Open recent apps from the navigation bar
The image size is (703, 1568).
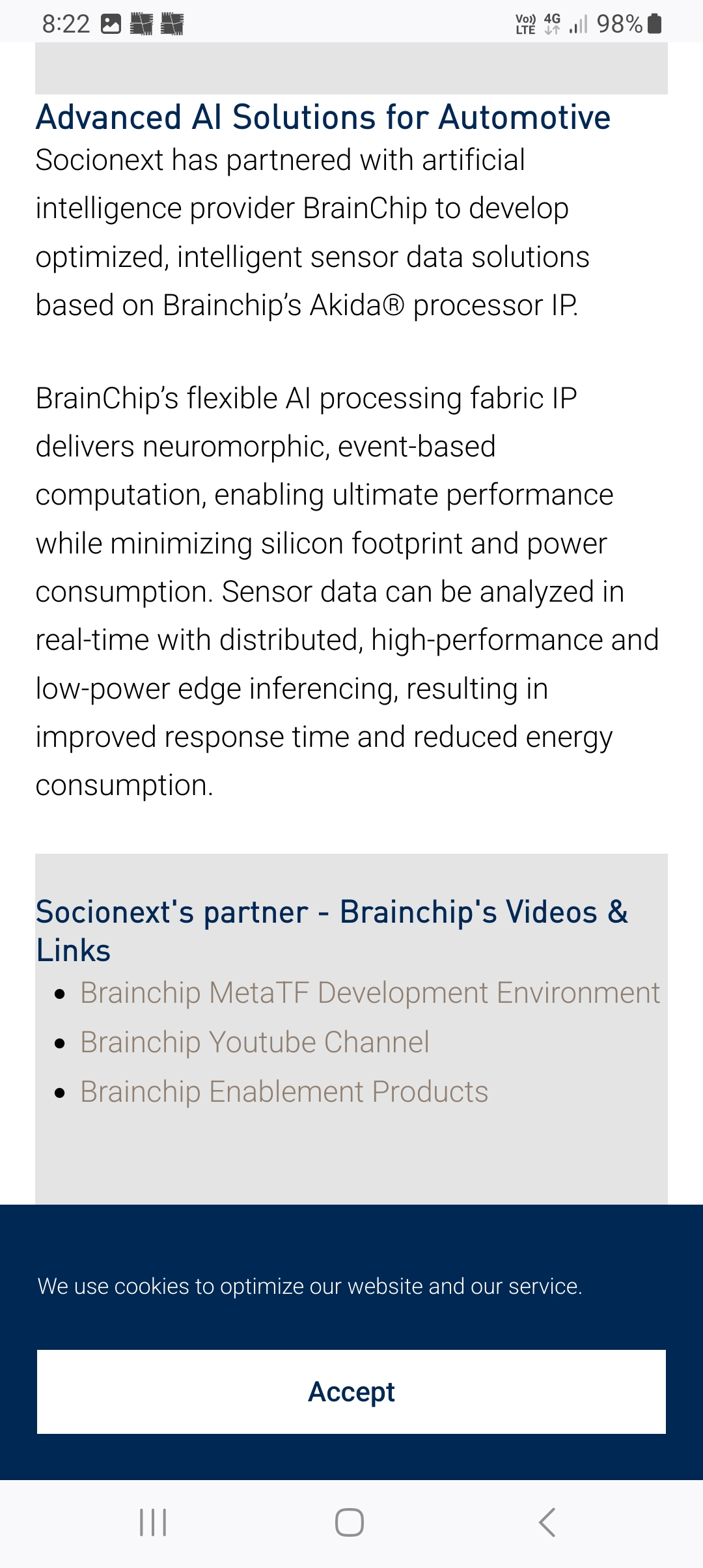coord(154,1522)
